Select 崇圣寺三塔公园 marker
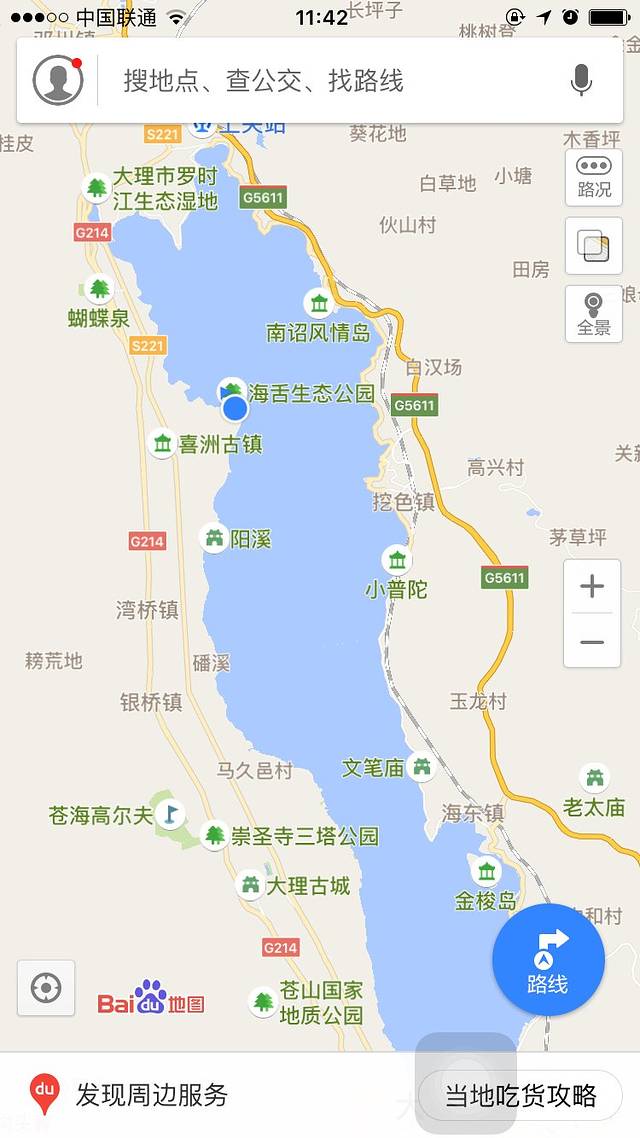 pyautogui.click(x=214, y=835)
